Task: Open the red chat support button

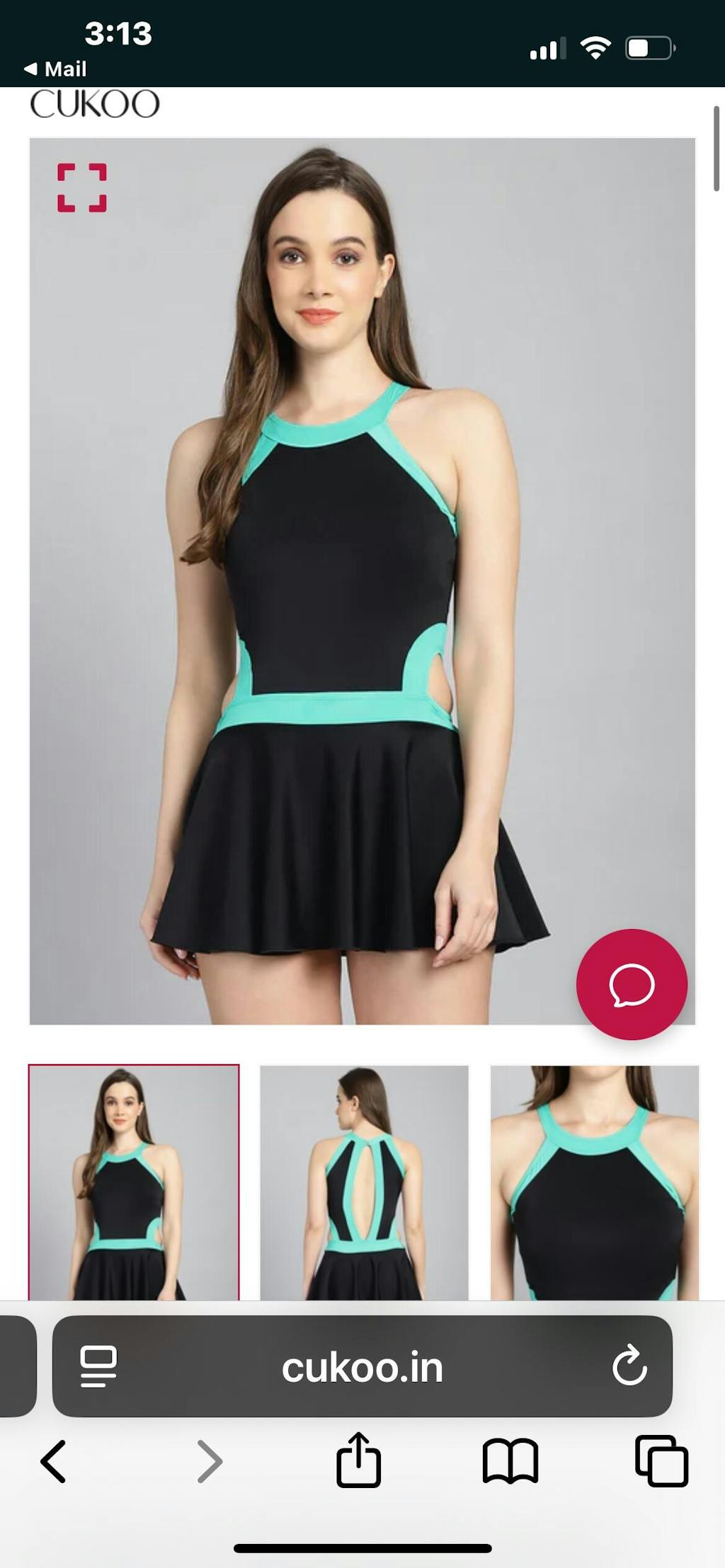Action: (632, 984)
